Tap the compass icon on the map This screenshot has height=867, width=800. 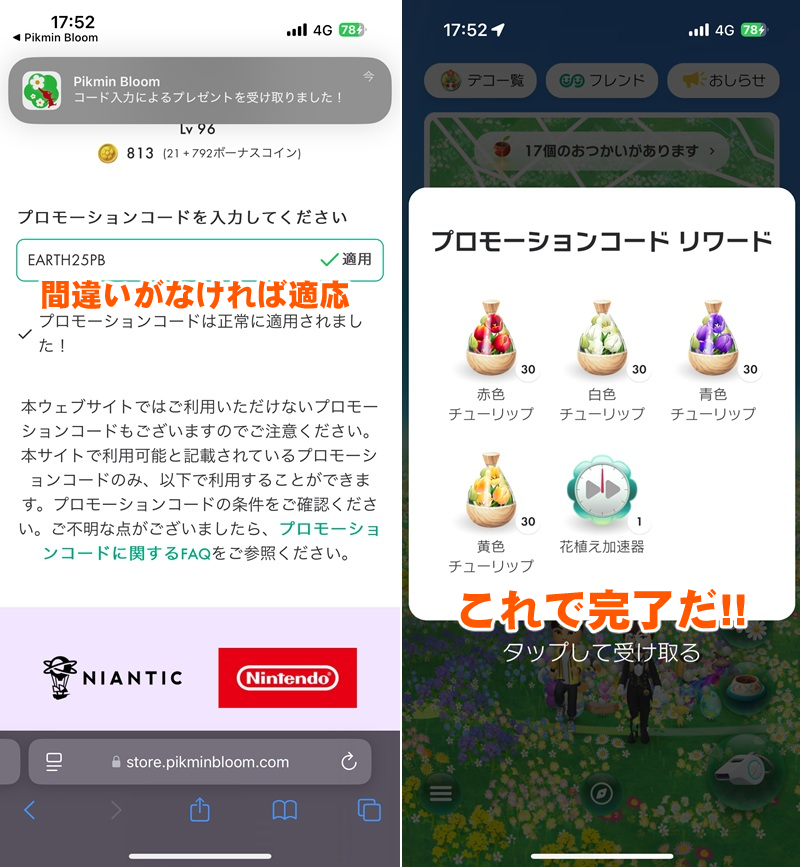point(600,794)
